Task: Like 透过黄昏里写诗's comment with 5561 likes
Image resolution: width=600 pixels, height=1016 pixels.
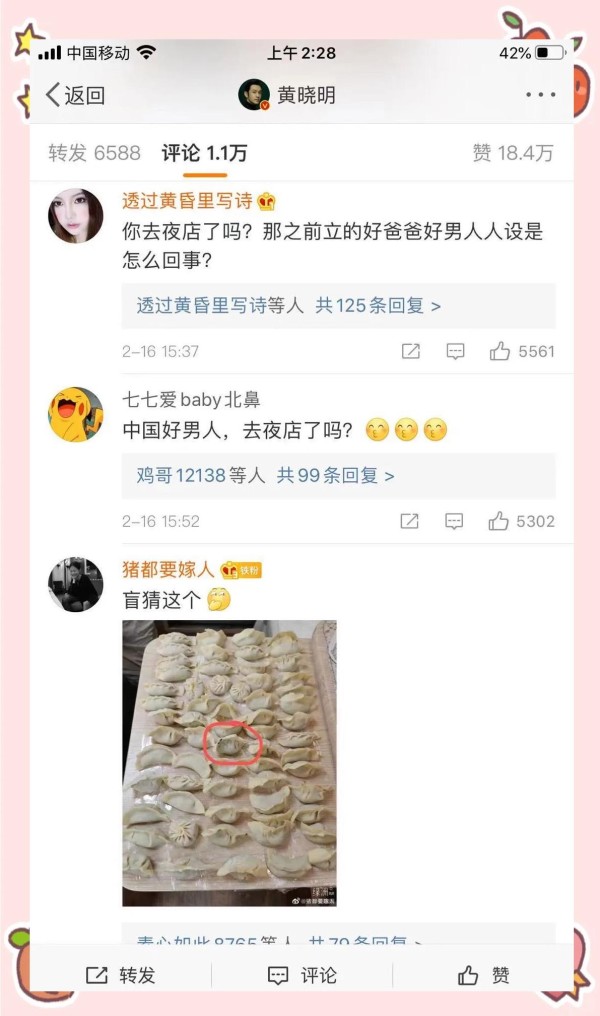Action: pos(521,351)
